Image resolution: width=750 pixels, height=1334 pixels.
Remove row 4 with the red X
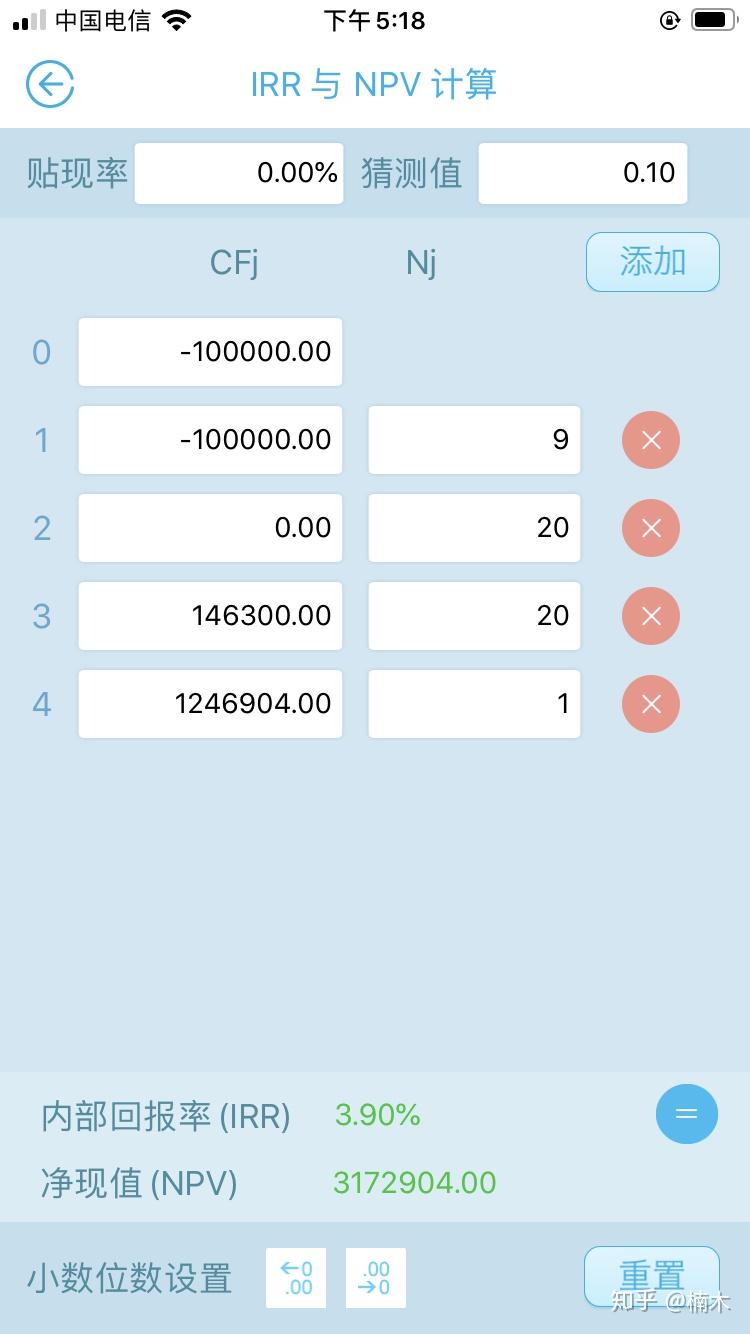click(x=651, y=704)
